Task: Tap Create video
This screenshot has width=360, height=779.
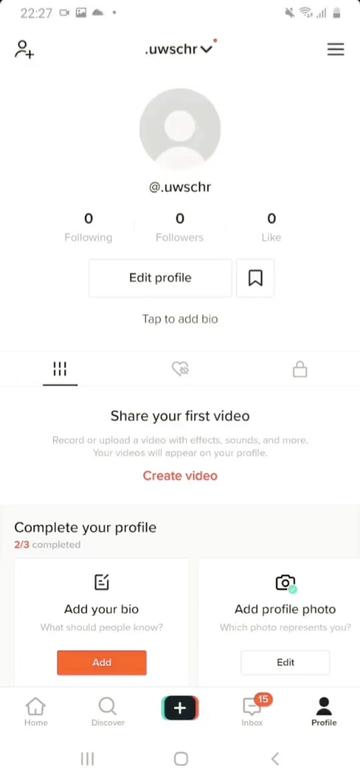Action: click(x=180, y=476)
